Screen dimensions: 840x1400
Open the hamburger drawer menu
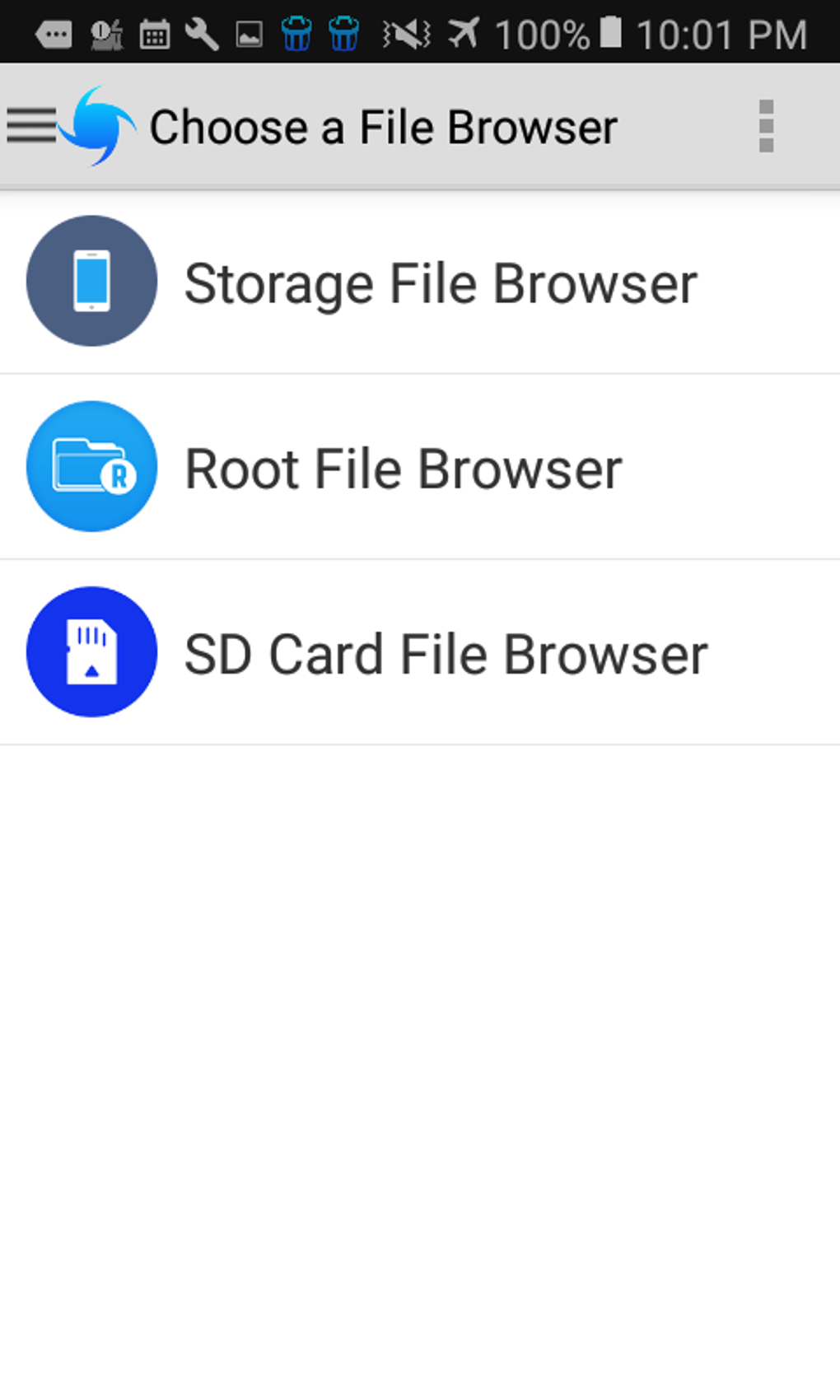pyautogui.click(x=31, y=126)
